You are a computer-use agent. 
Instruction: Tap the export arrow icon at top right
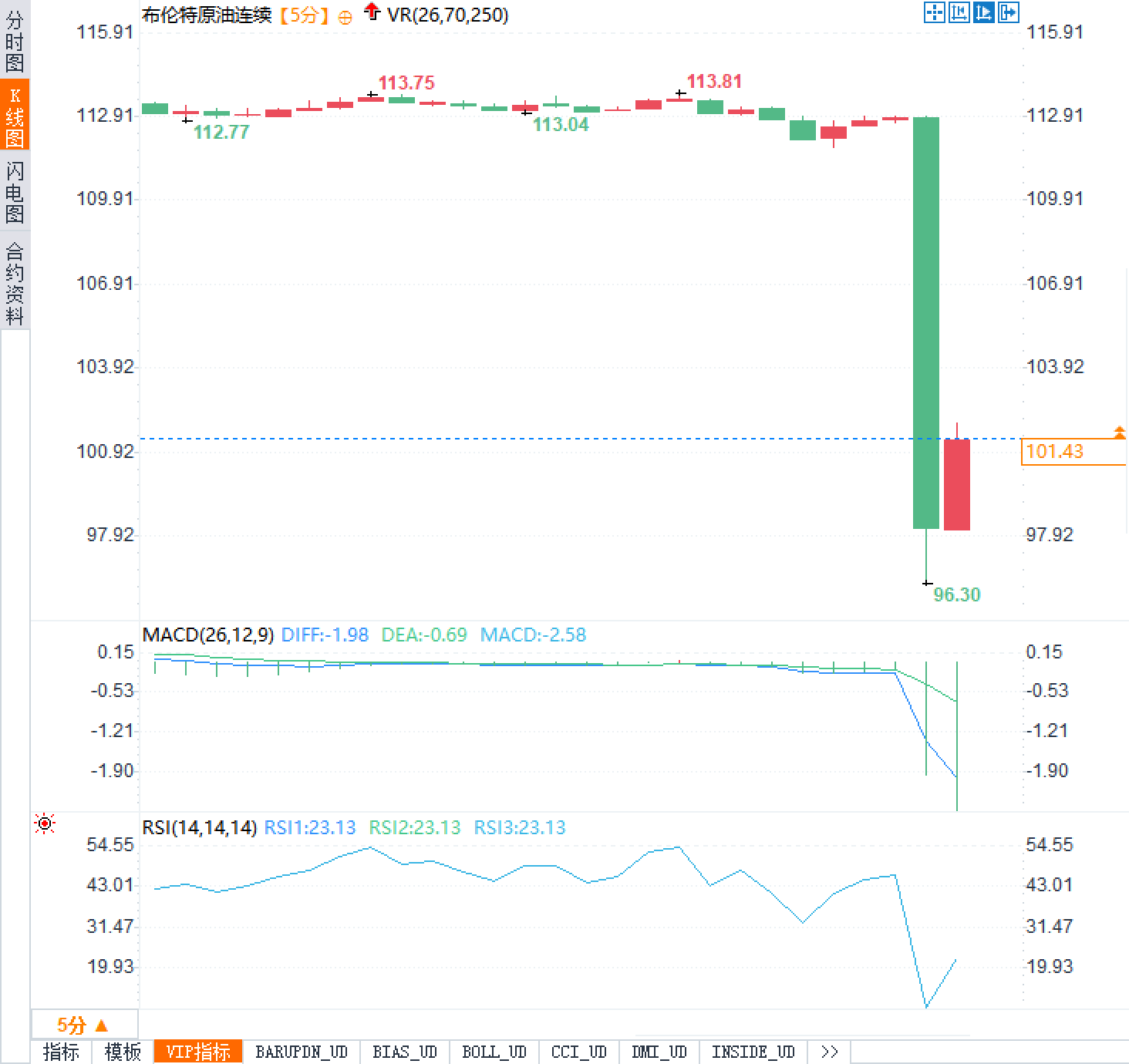pos(1008,12)
